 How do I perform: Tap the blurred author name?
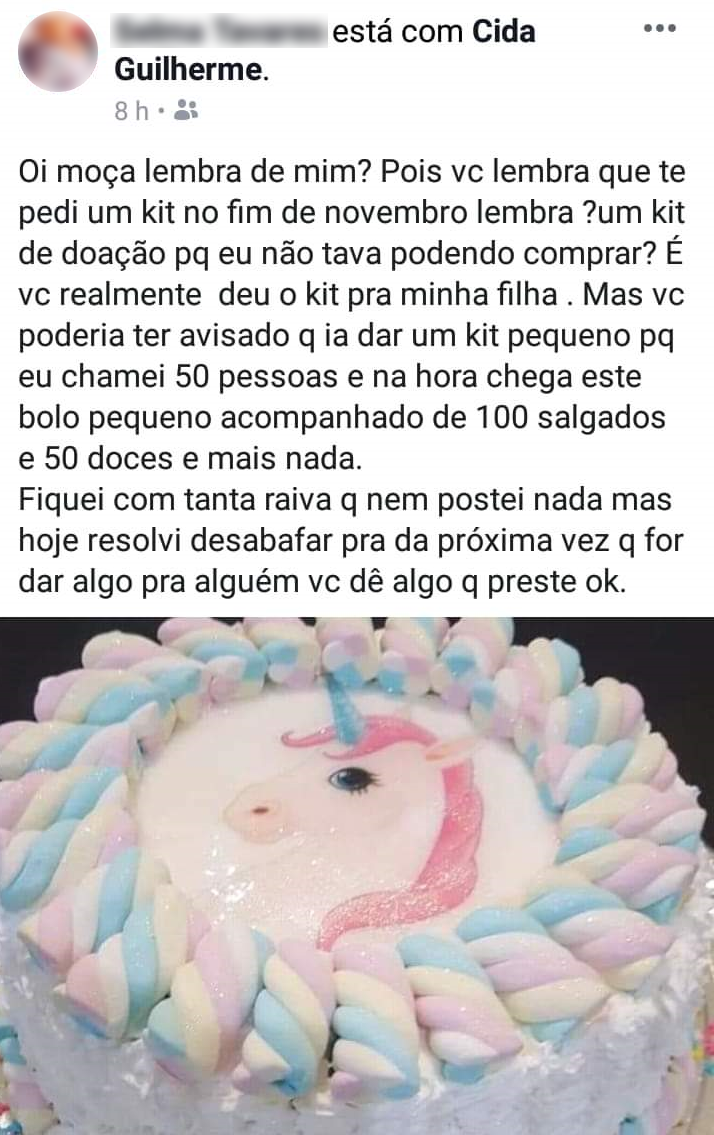tap(220, 31)
